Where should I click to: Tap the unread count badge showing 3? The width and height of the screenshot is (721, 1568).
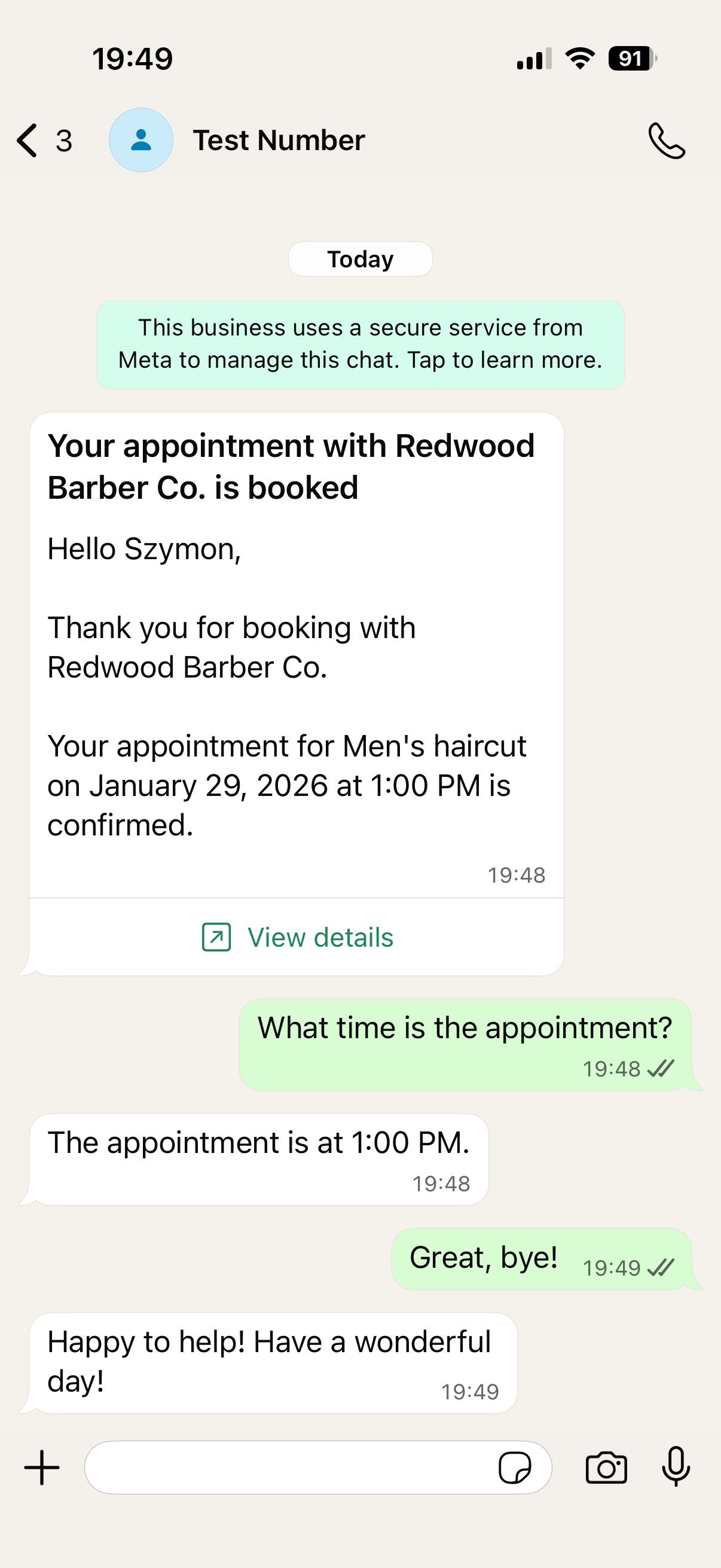(x=63, y=141)
